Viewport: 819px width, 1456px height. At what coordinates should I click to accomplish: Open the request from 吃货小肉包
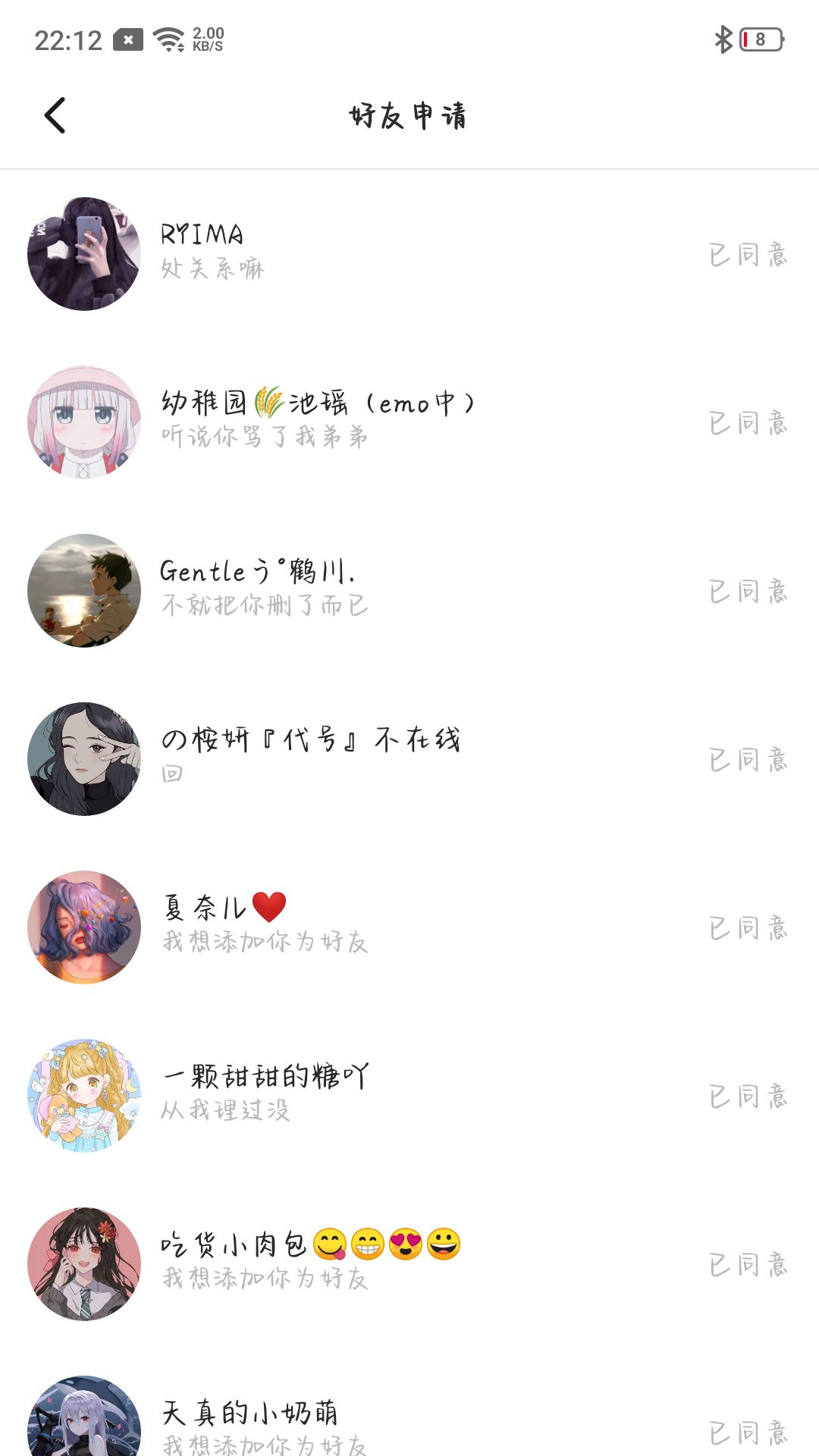(x=409, y=1264)
